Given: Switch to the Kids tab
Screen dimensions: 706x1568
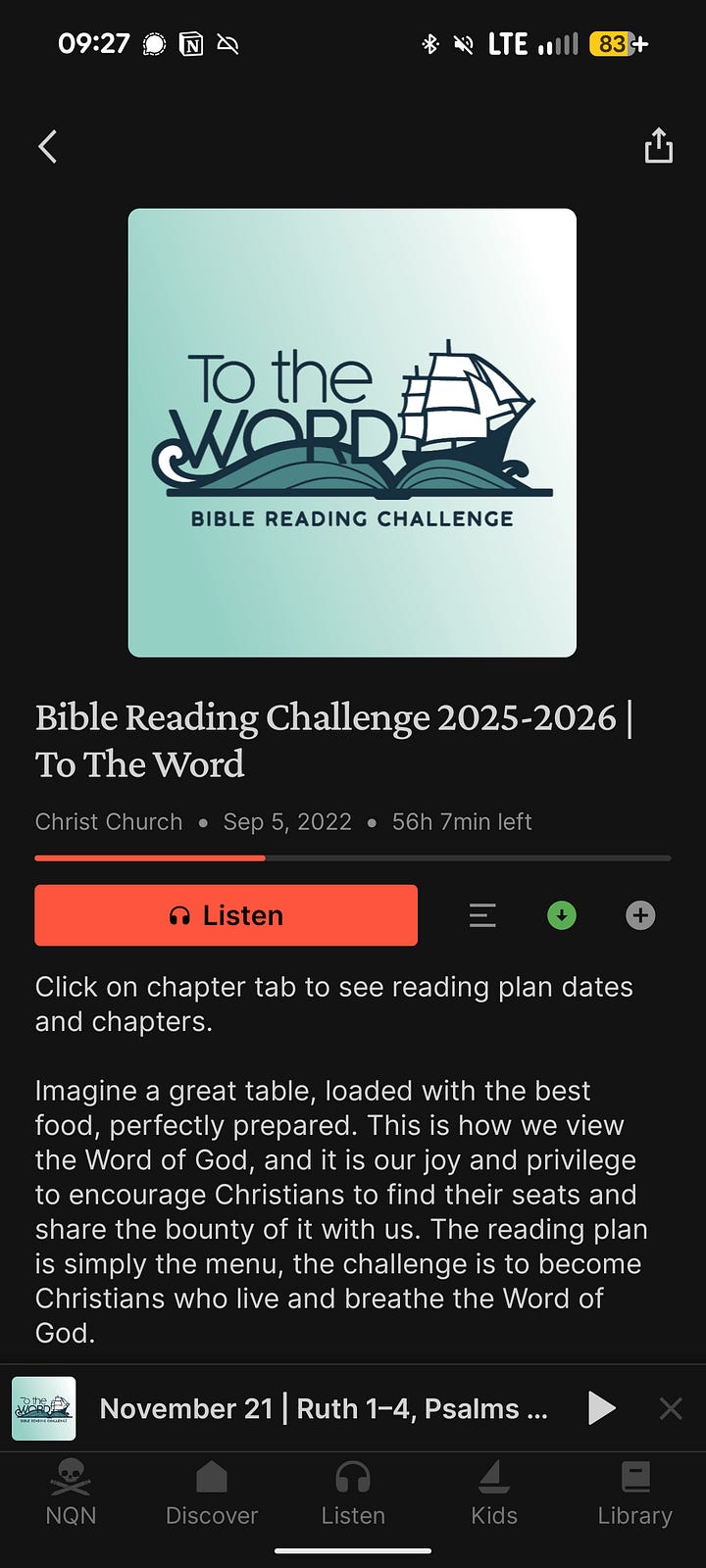Looking at the screenshot, I should 494,1493.
